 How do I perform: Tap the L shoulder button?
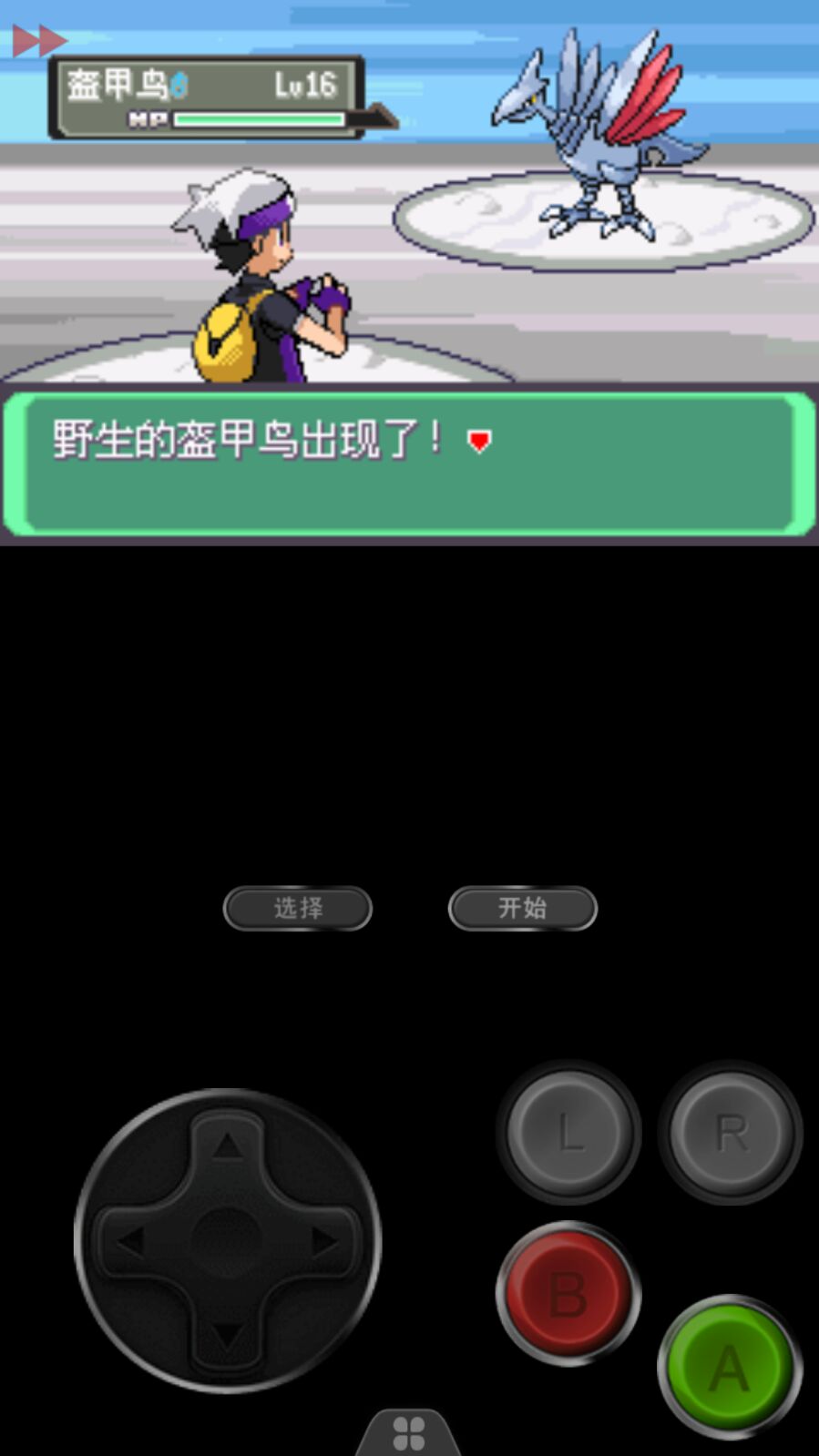point(568,1132)
